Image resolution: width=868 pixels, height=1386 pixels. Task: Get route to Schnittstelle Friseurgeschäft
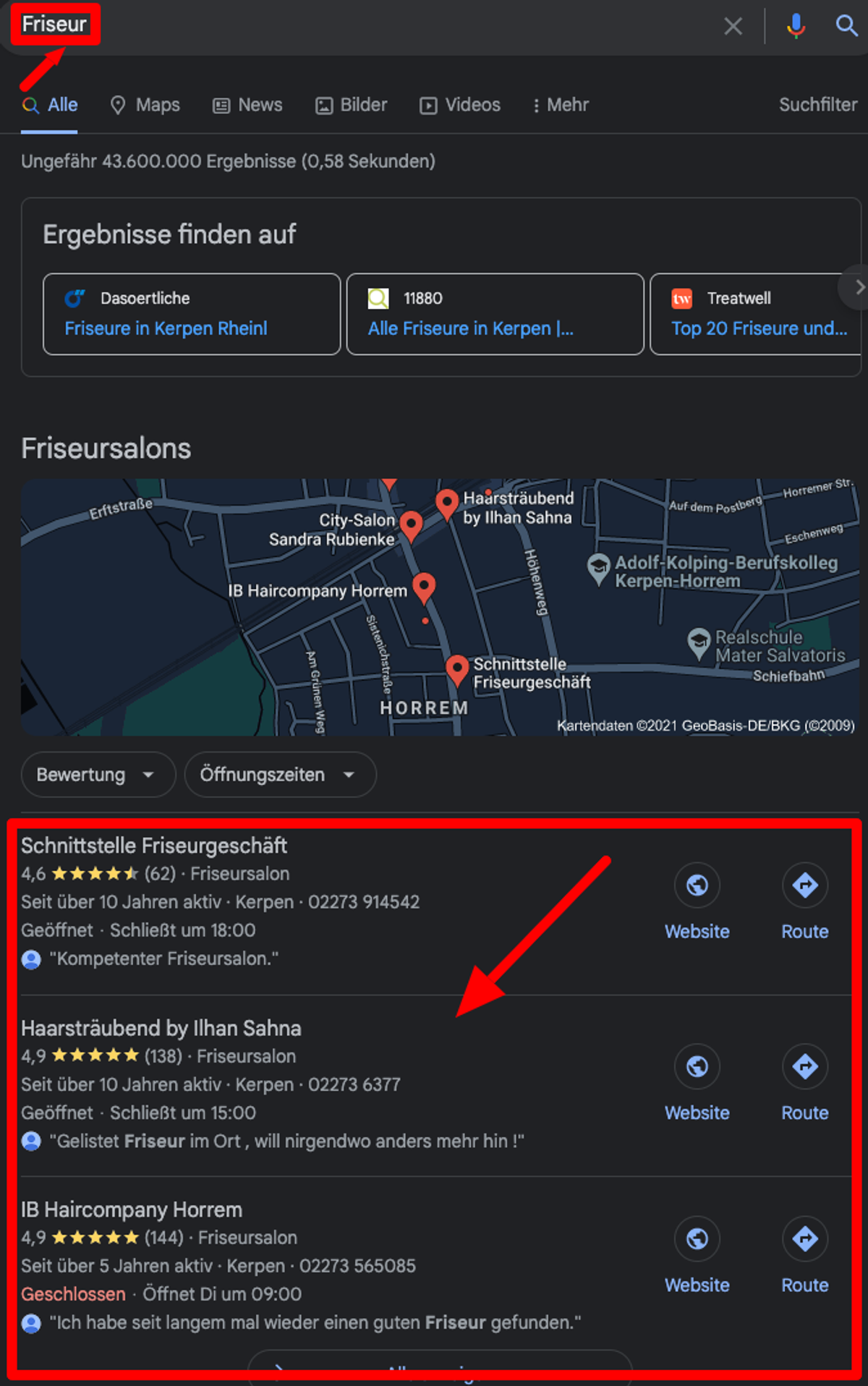pyautogui.click(x=805, y=901)
